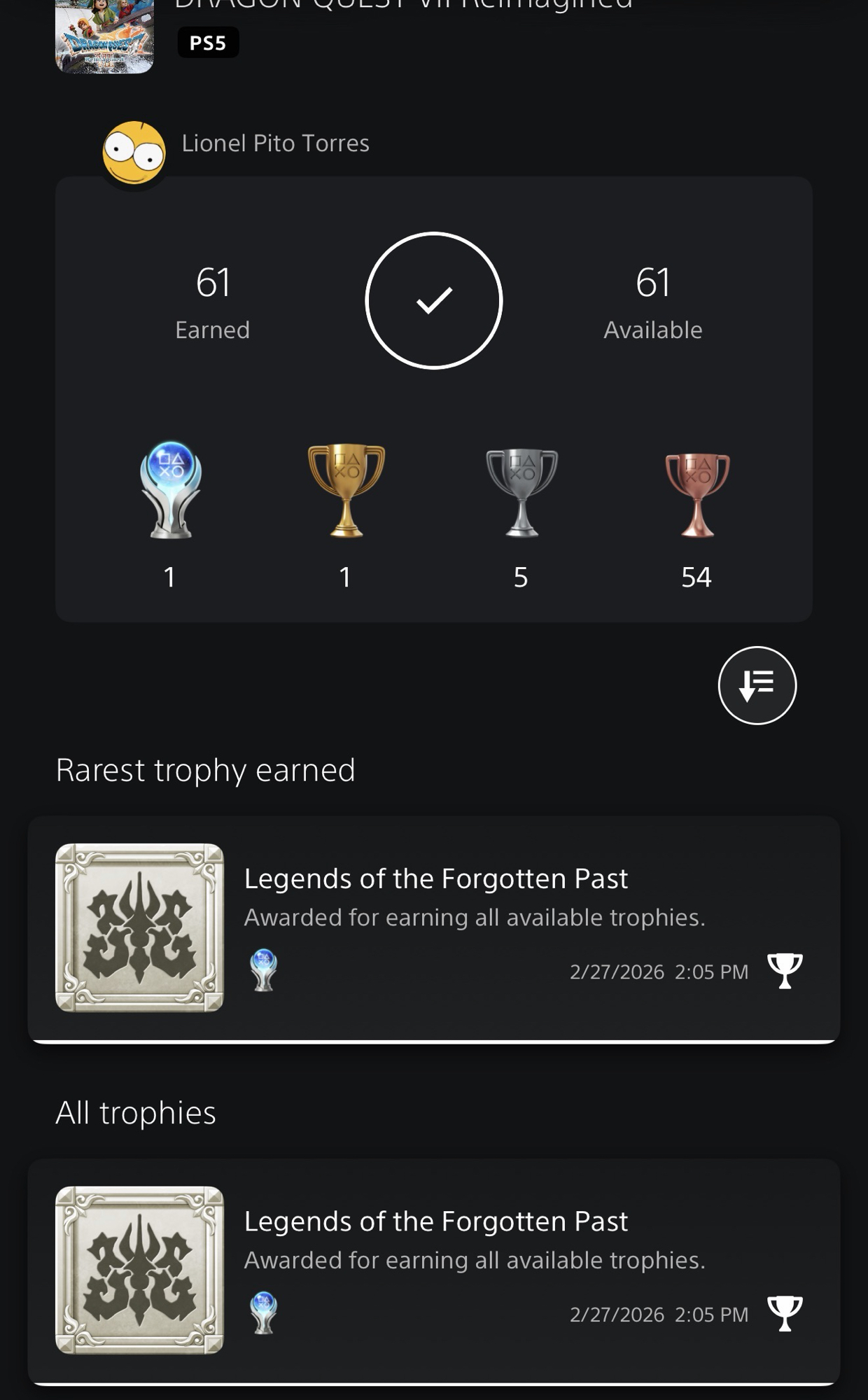Viewport: 868px width, 1400px height.
Task: Open the platinum trophy card under All trophies
Action: click(x=434, y=1270)
